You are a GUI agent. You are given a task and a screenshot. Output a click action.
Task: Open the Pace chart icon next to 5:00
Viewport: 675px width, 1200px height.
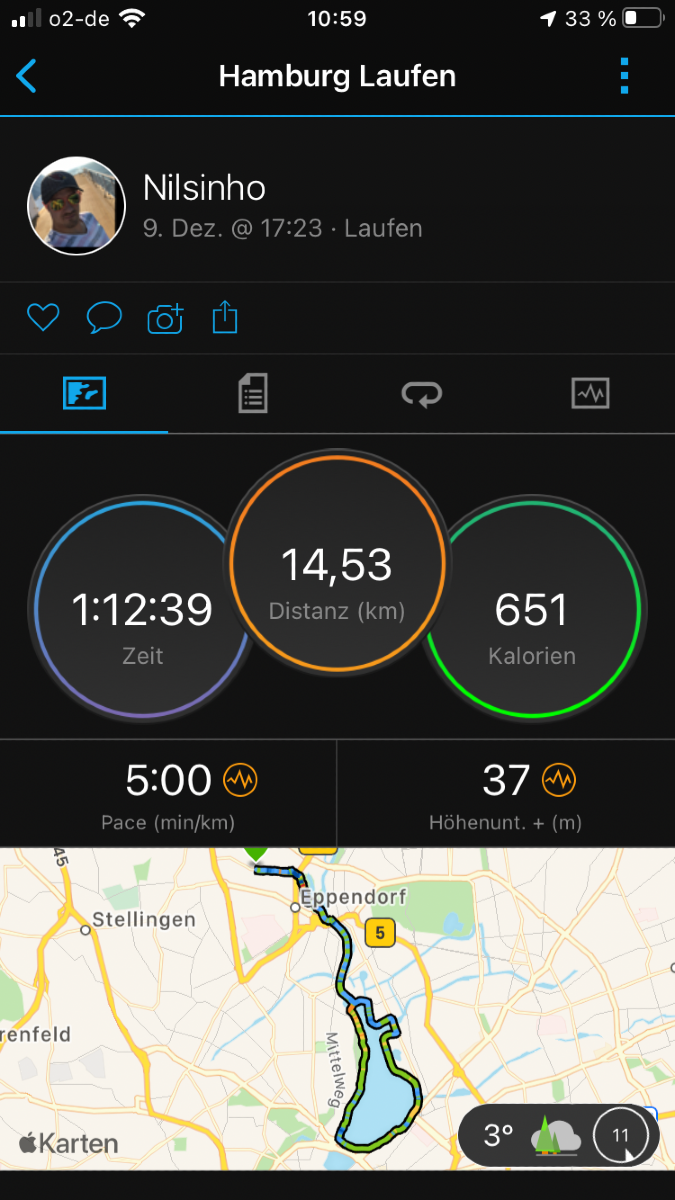(x=240, y=780)
